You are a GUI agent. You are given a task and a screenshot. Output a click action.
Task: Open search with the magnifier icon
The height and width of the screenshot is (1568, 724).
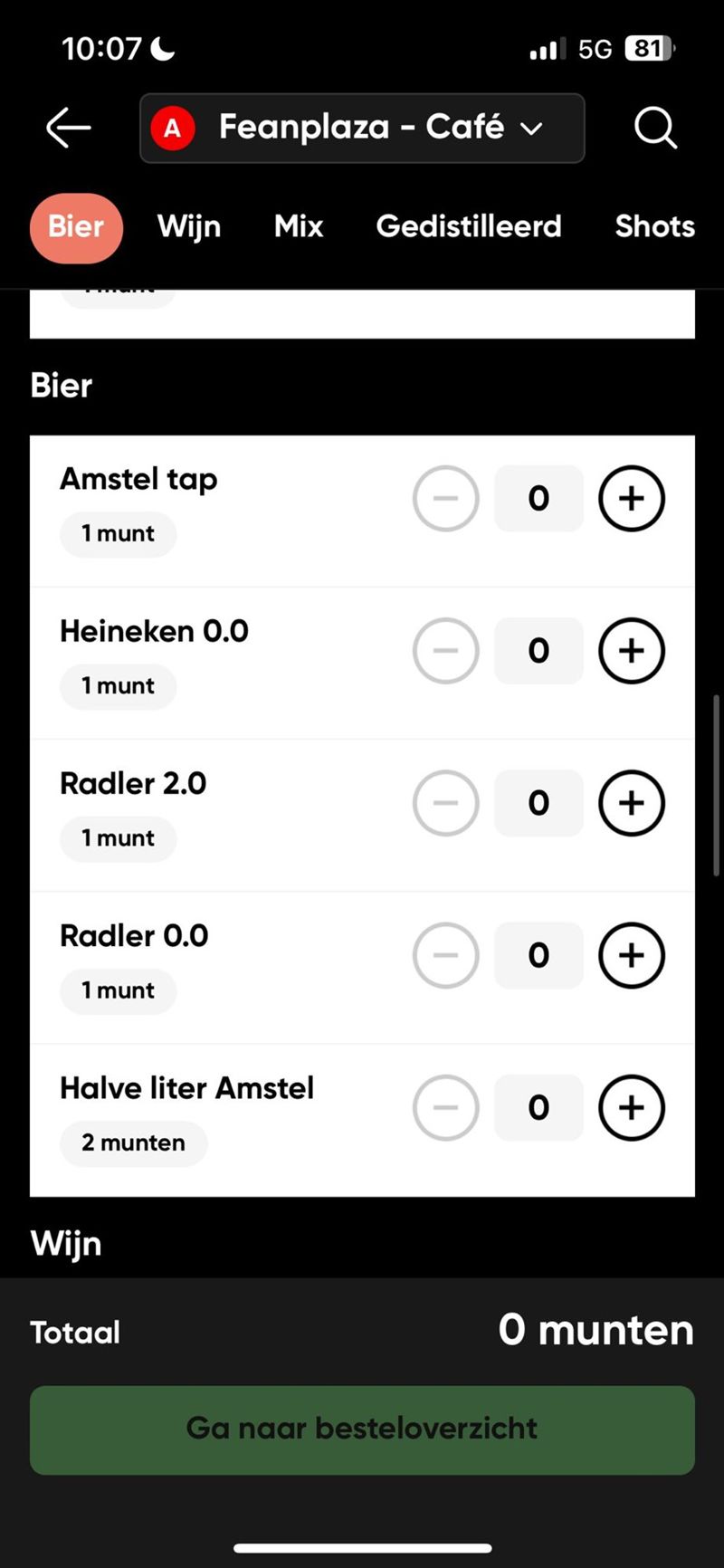point(654,128)
